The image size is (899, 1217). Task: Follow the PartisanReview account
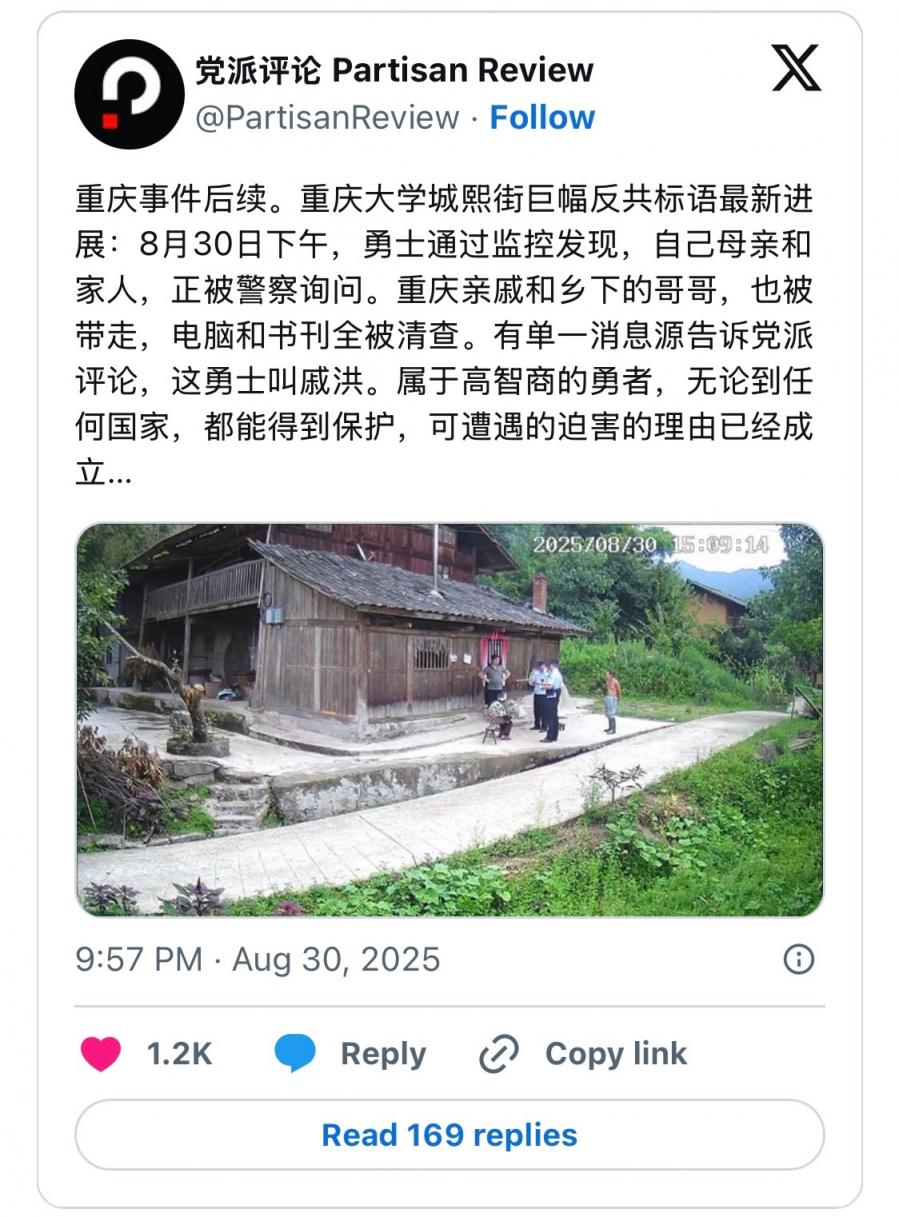coord(542,118)
